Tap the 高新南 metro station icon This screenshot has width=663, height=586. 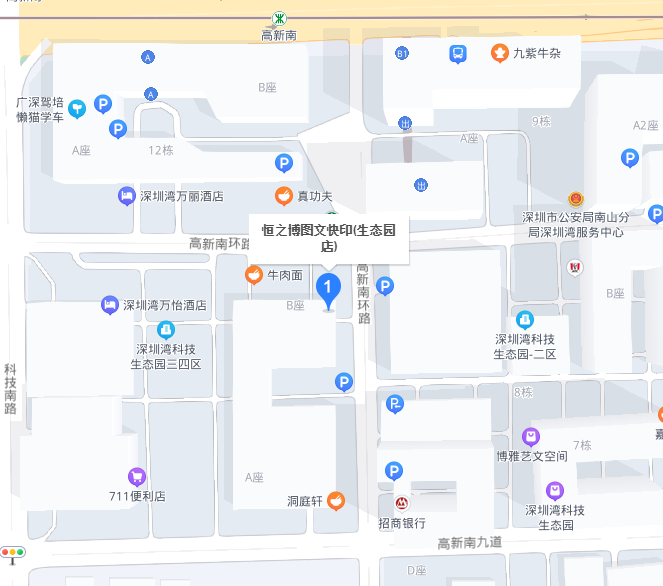point(278,18)
